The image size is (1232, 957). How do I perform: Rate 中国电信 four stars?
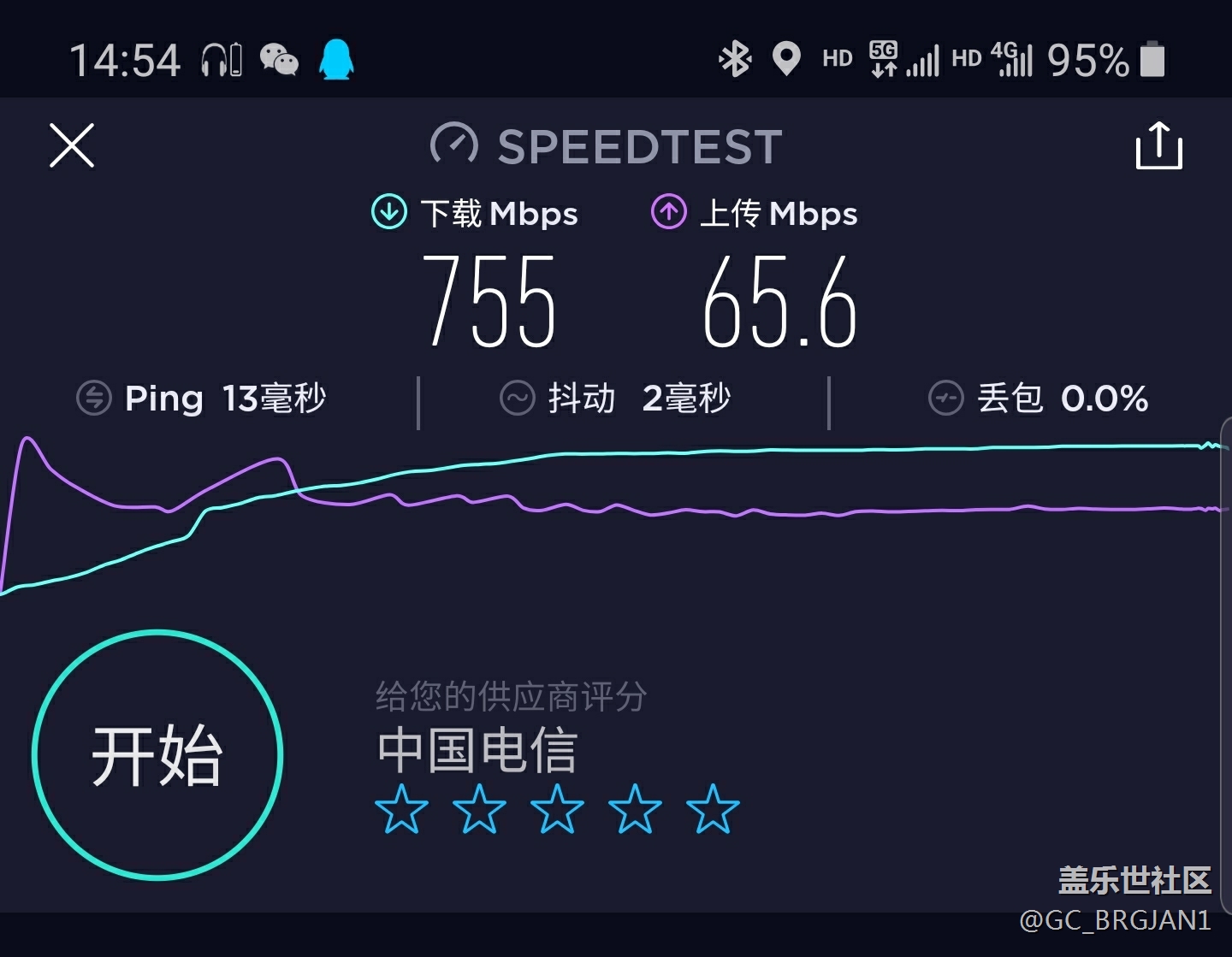[x=635, y=809]
